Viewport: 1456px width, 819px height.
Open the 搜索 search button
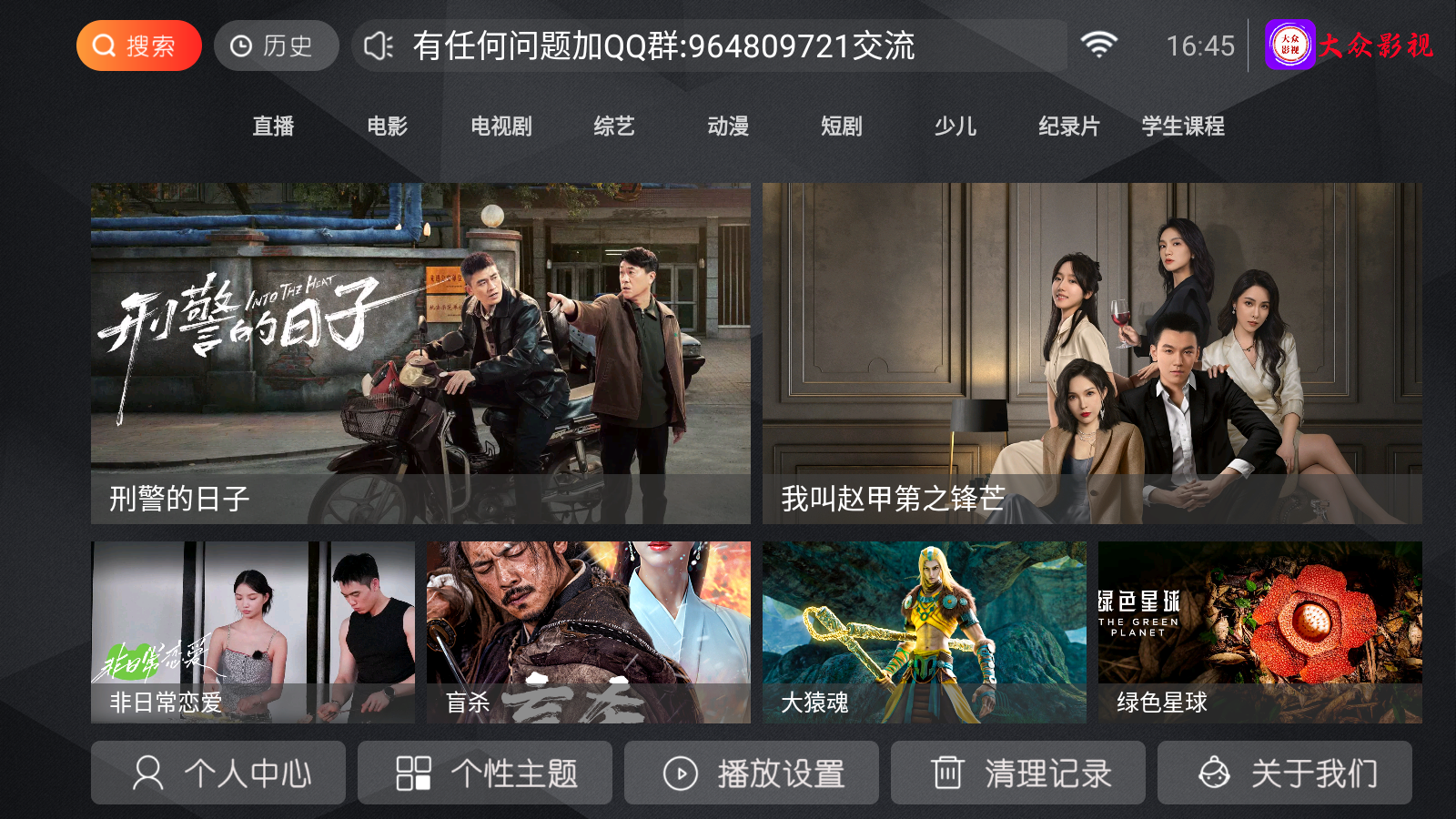tap(138, 45)
